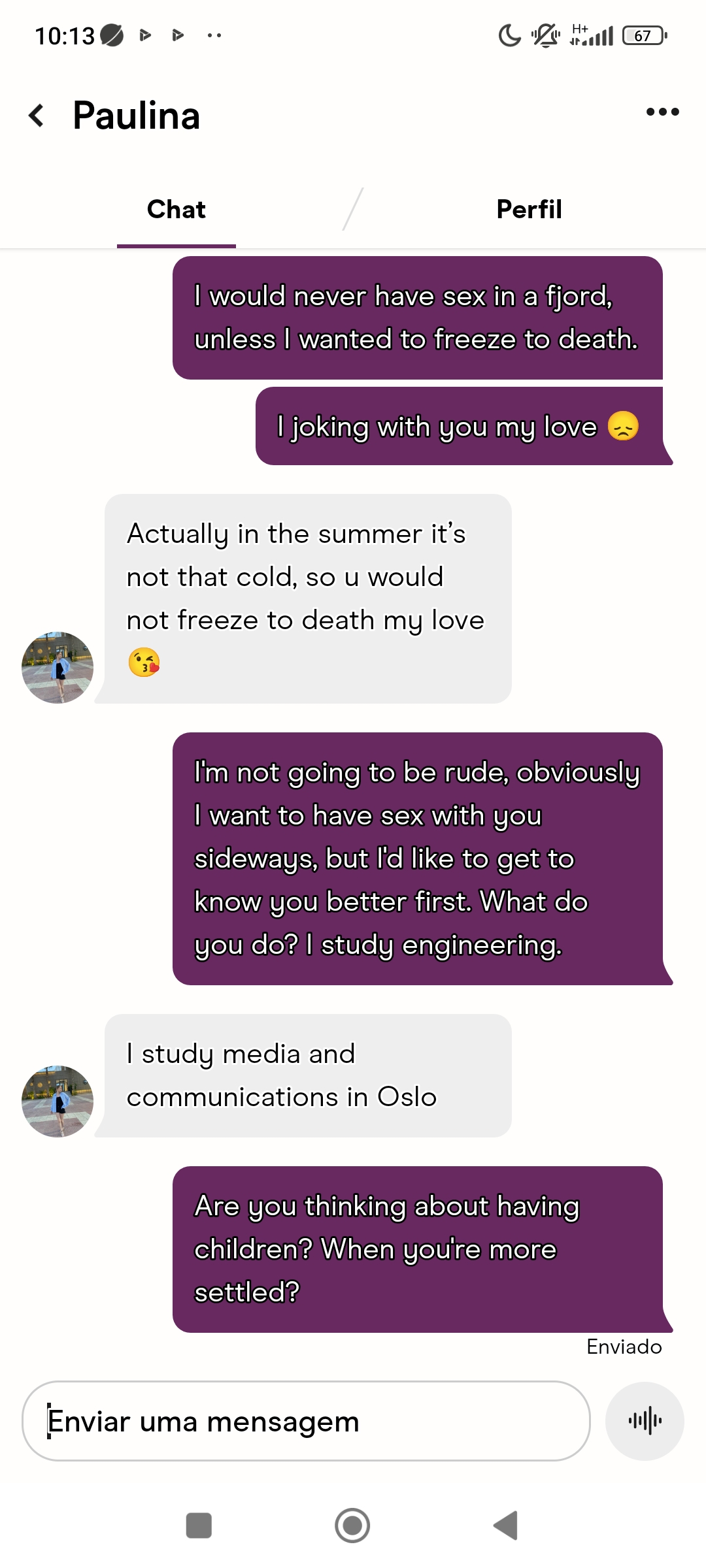This screenshot has width=706, height=1568.
Task: Record a voice message
Action: pyautogui.click(x=645, y=1421)
